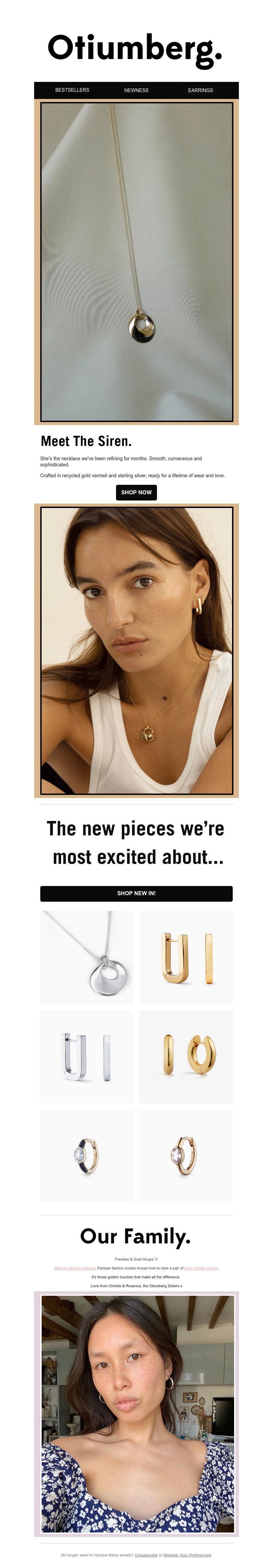Image resolution: width=273 pixels, height=1568 pixels.
Task: Open the gold chunky hoops product
Action: [x=186, y=1056]
